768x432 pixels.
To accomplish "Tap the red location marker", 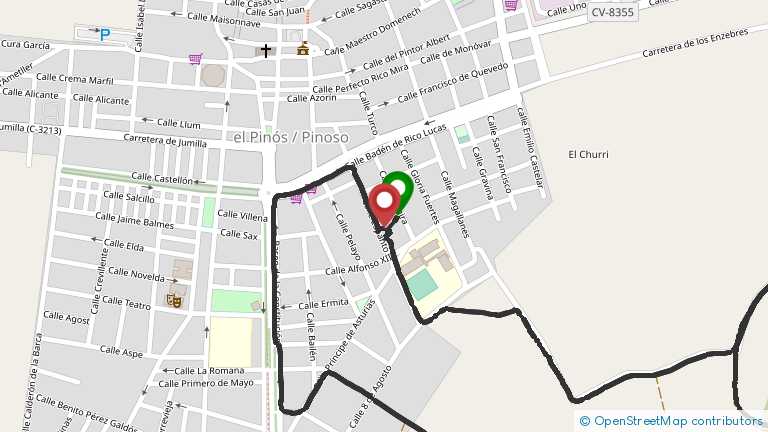I will tap(384, 203).
